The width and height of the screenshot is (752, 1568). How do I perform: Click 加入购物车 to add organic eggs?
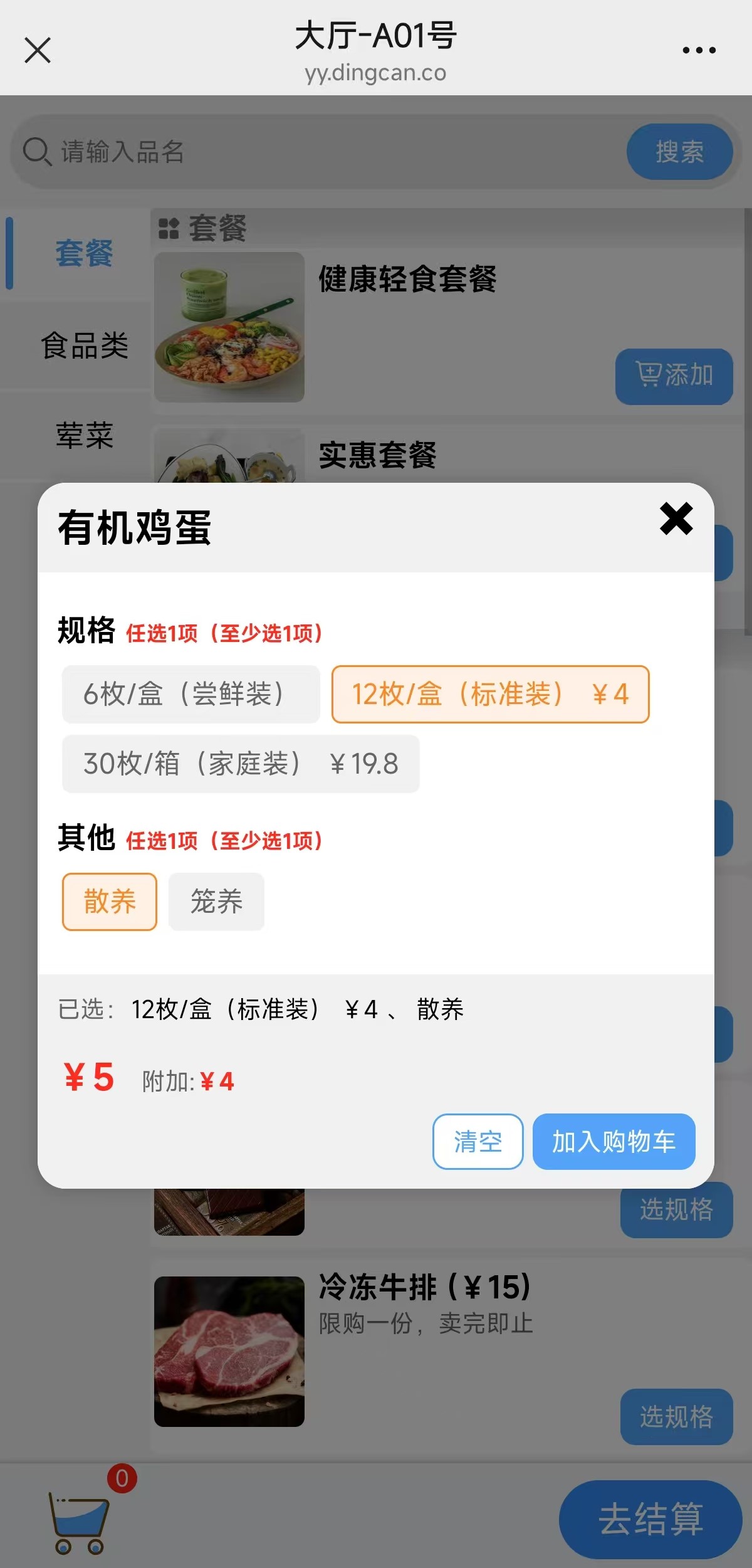click(613, 1142)
